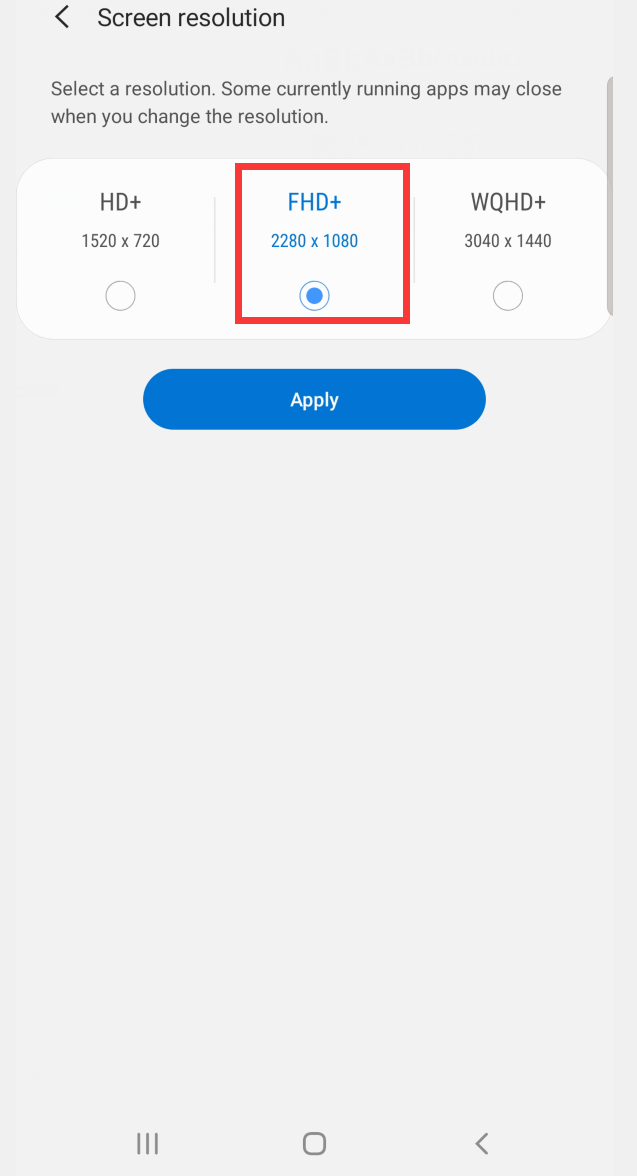
Task: Go to the home screen
Action: pos(315,1144)
